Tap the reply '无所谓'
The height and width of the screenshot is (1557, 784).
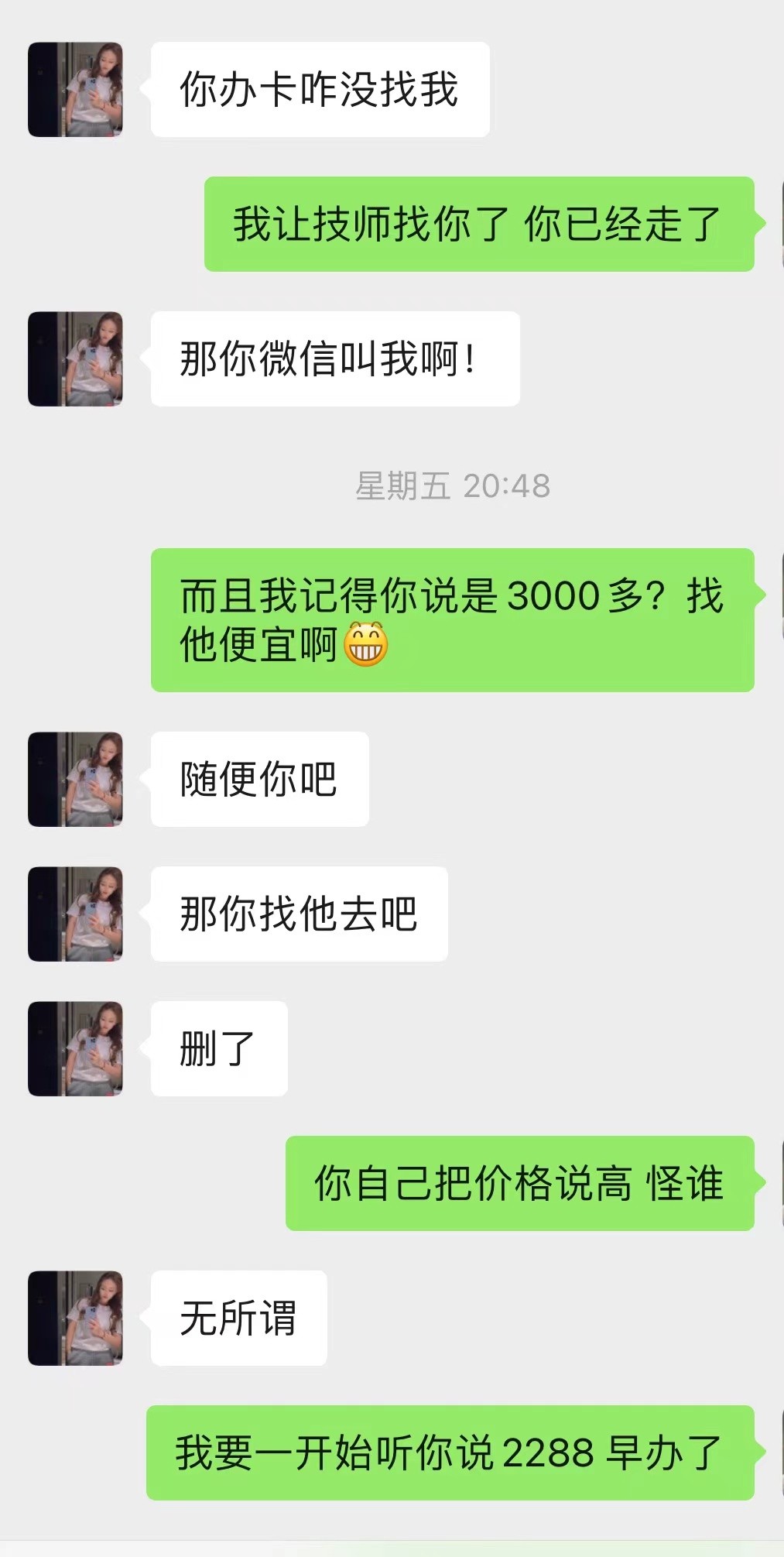click(x=240, y=1319)
